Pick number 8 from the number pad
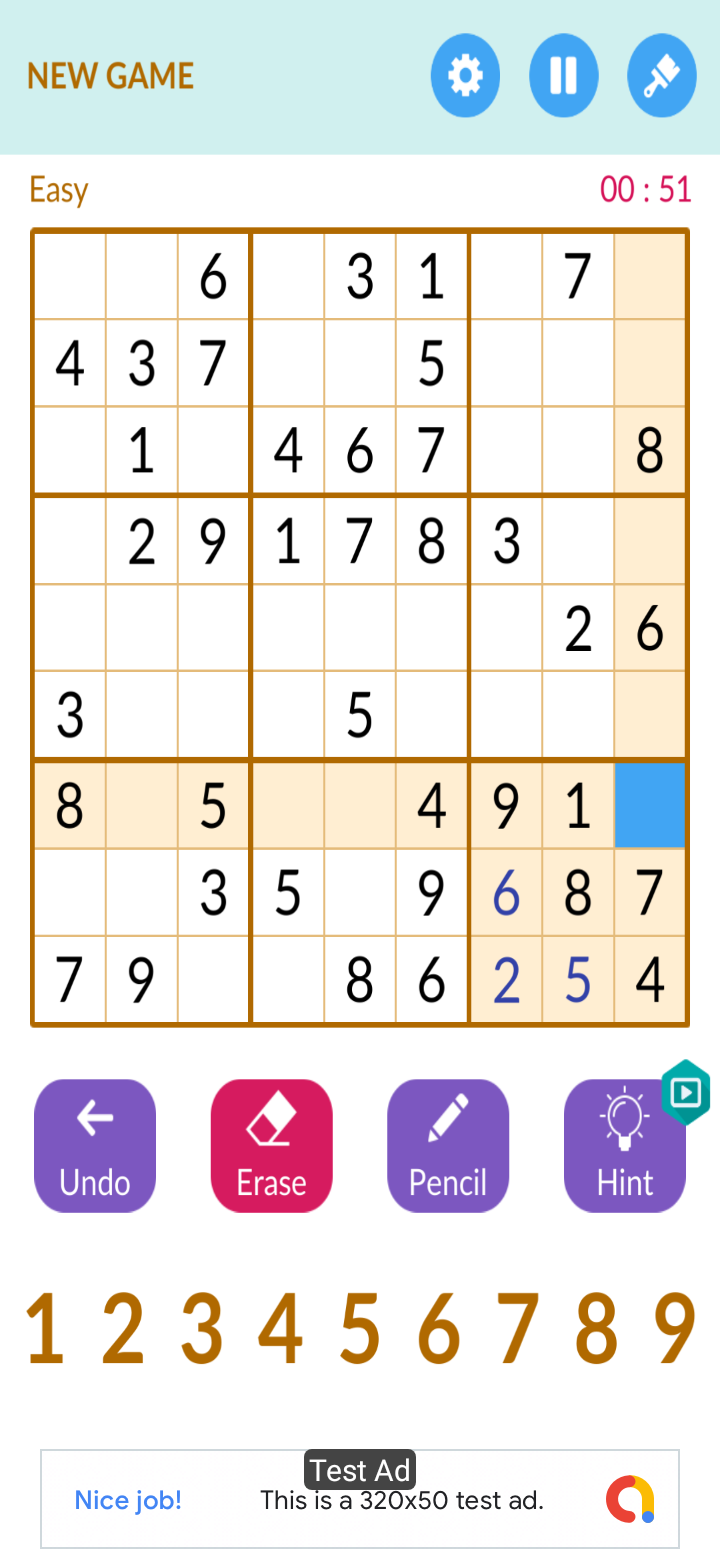The image size is (720, 1549). pyautogui.click(x=596, y=1329)
